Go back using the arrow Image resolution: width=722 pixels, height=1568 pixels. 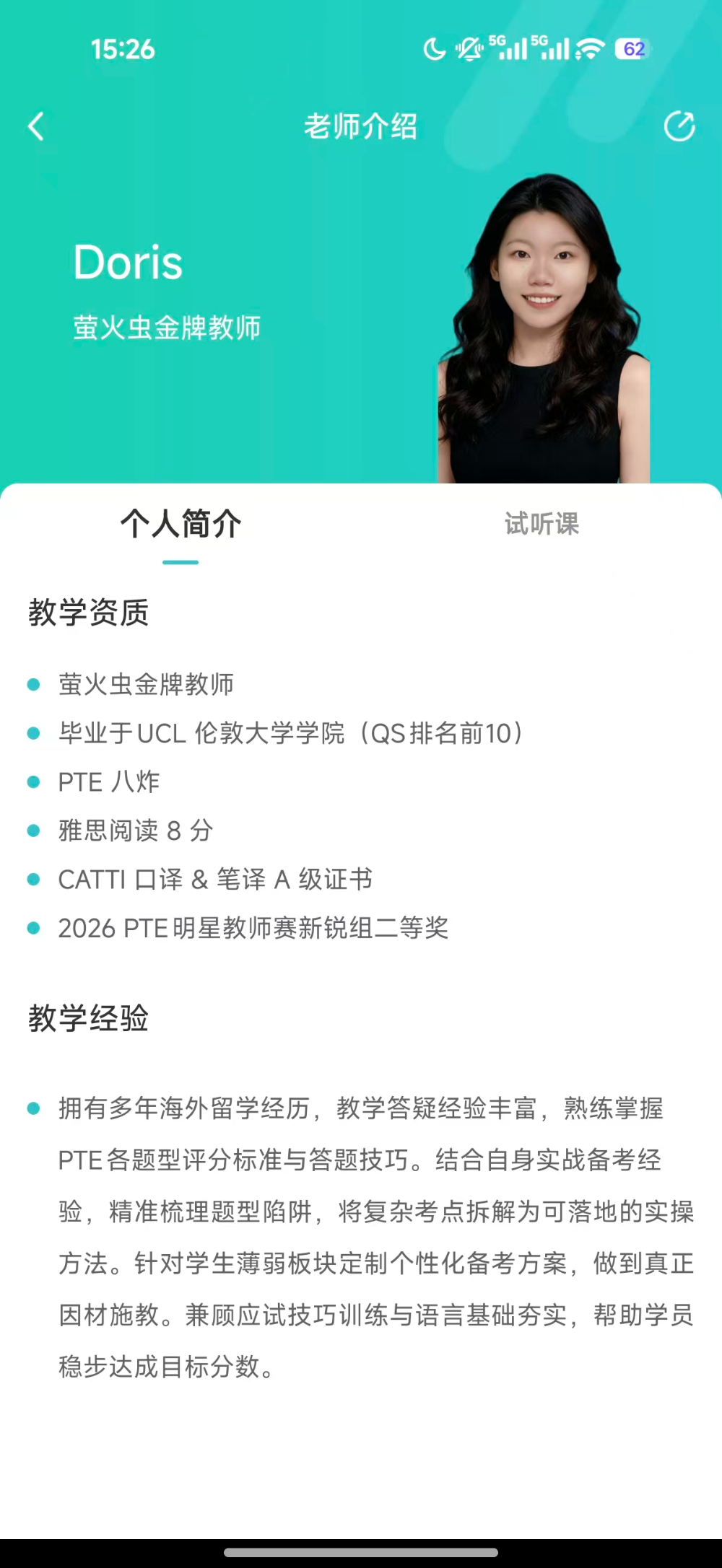tap(36, 126)
